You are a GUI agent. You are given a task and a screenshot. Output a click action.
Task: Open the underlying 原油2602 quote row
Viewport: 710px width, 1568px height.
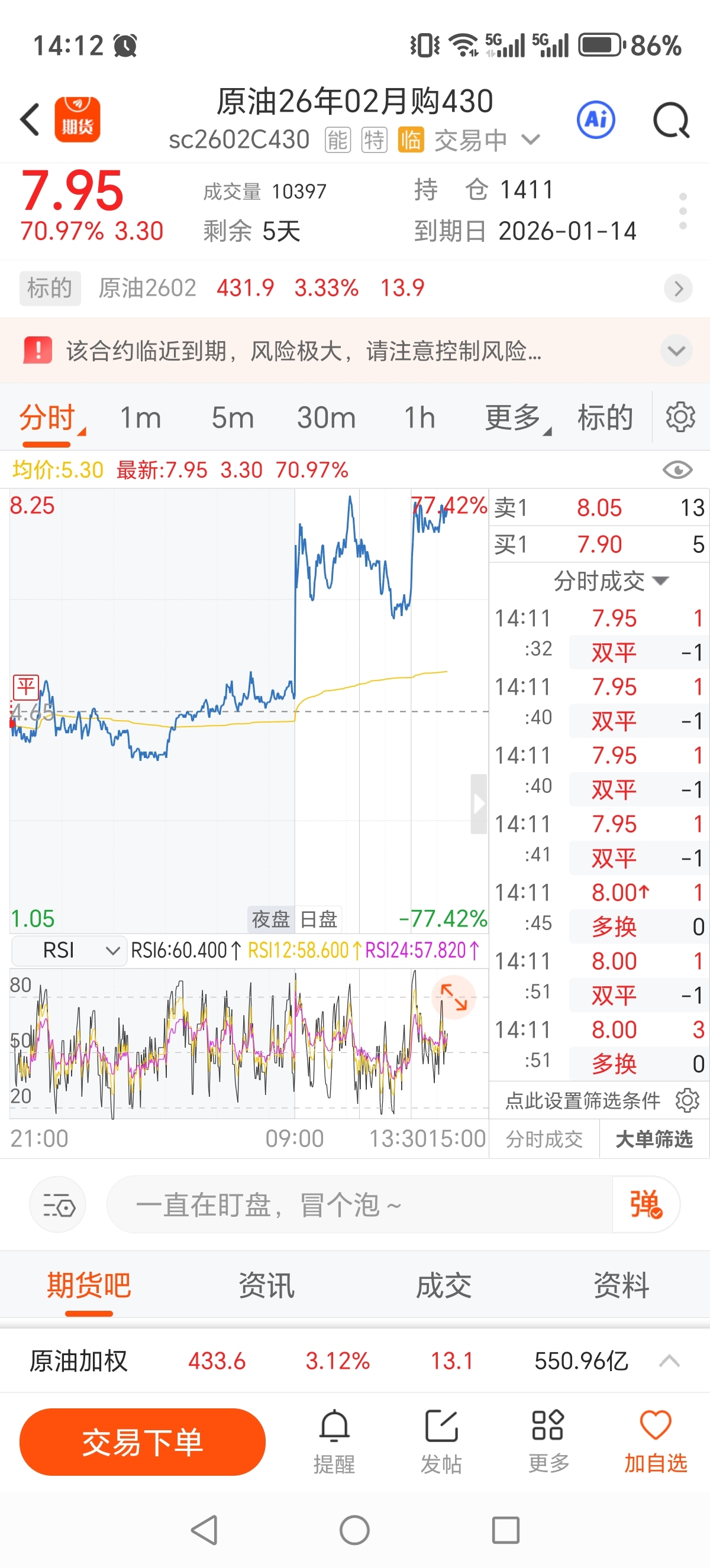tap(354, 288)
